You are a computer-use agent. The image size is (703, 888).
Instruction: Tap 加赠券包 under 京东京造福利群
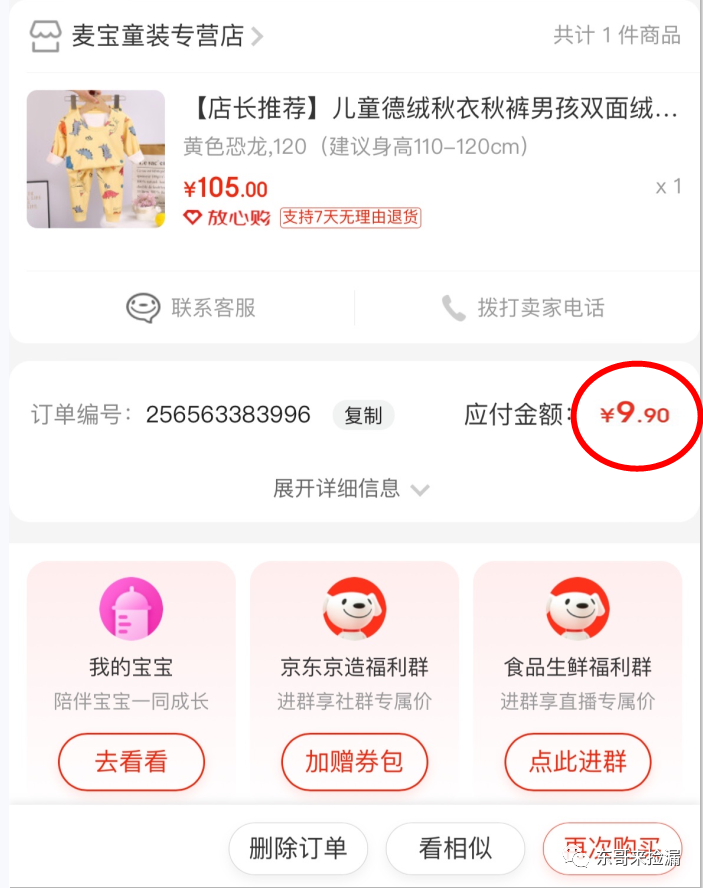click(354, 762)
